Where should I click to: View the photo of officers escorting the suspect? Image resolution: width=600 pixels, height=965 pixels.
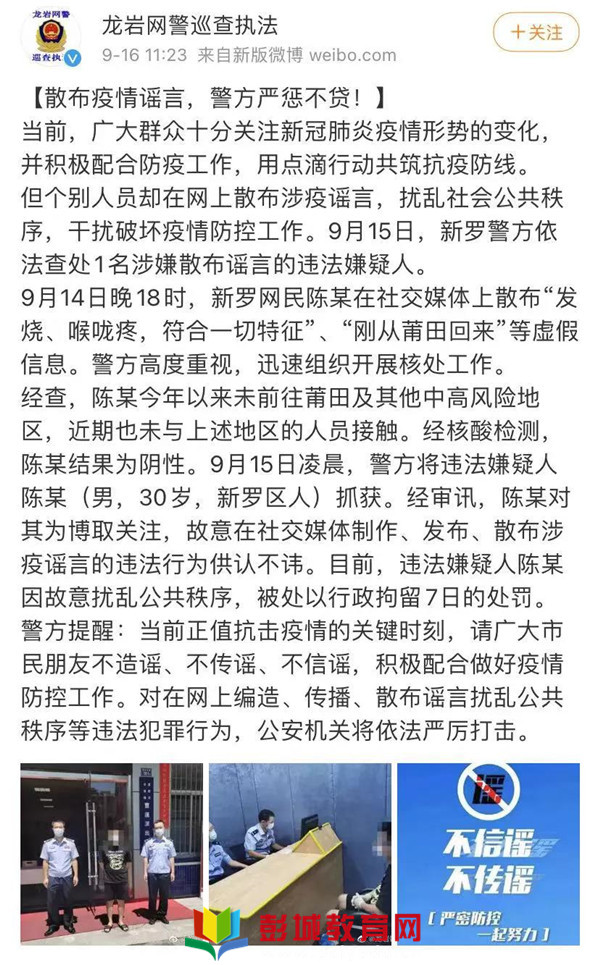click(111, 854)
